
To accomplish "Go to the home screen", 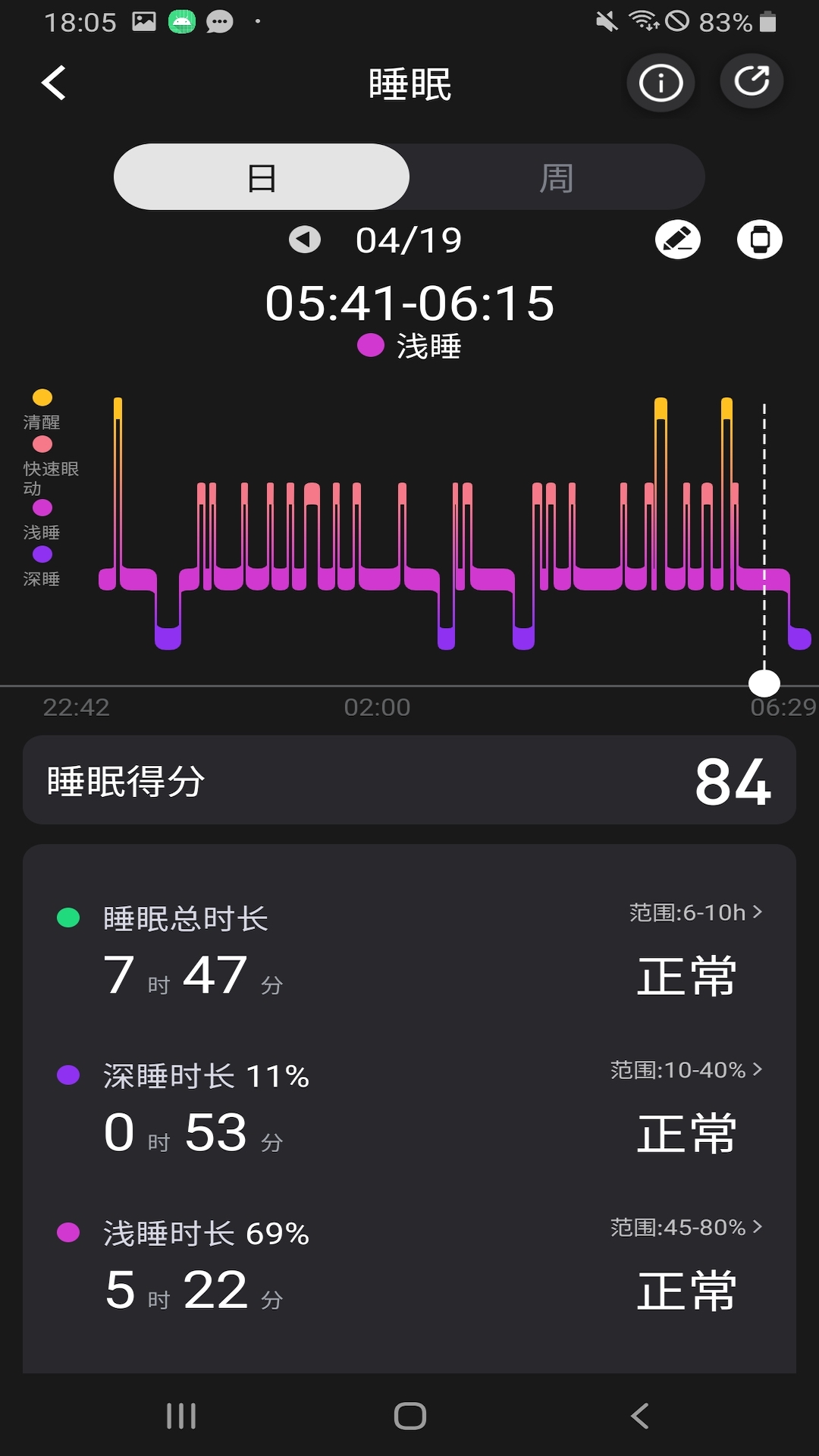I will tap(409, 1416).
